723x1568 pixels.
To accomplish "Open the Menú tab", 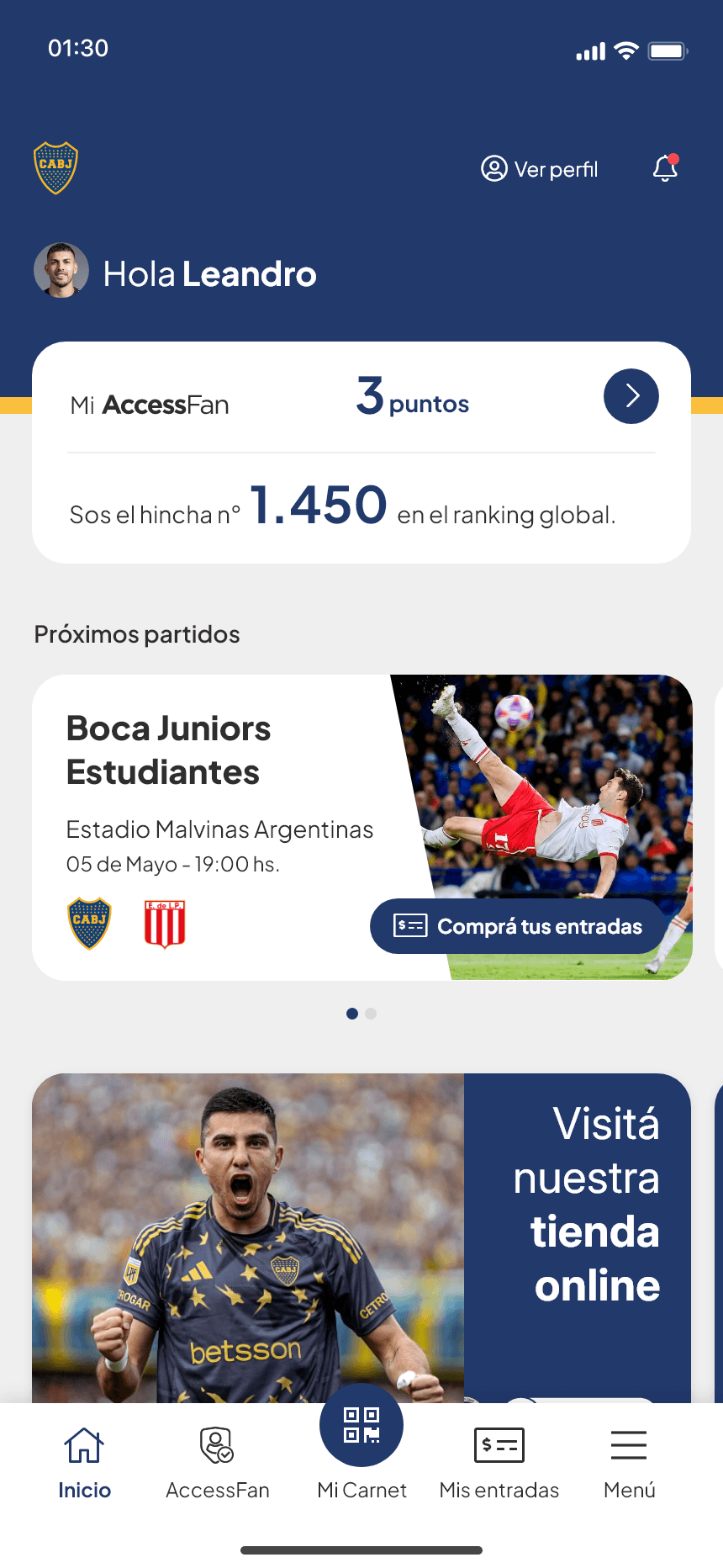I will click(x=629, y=1464).
